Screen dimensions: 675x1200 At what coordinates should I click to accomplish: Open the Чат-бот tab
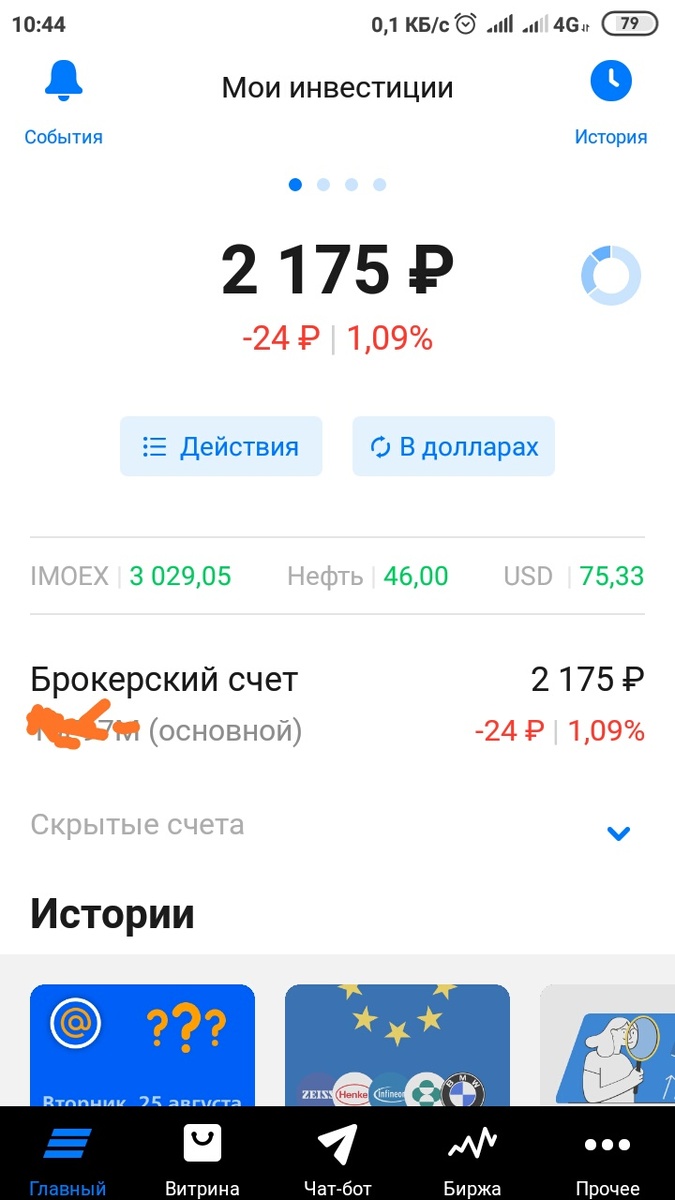[x=337, y=1158]
